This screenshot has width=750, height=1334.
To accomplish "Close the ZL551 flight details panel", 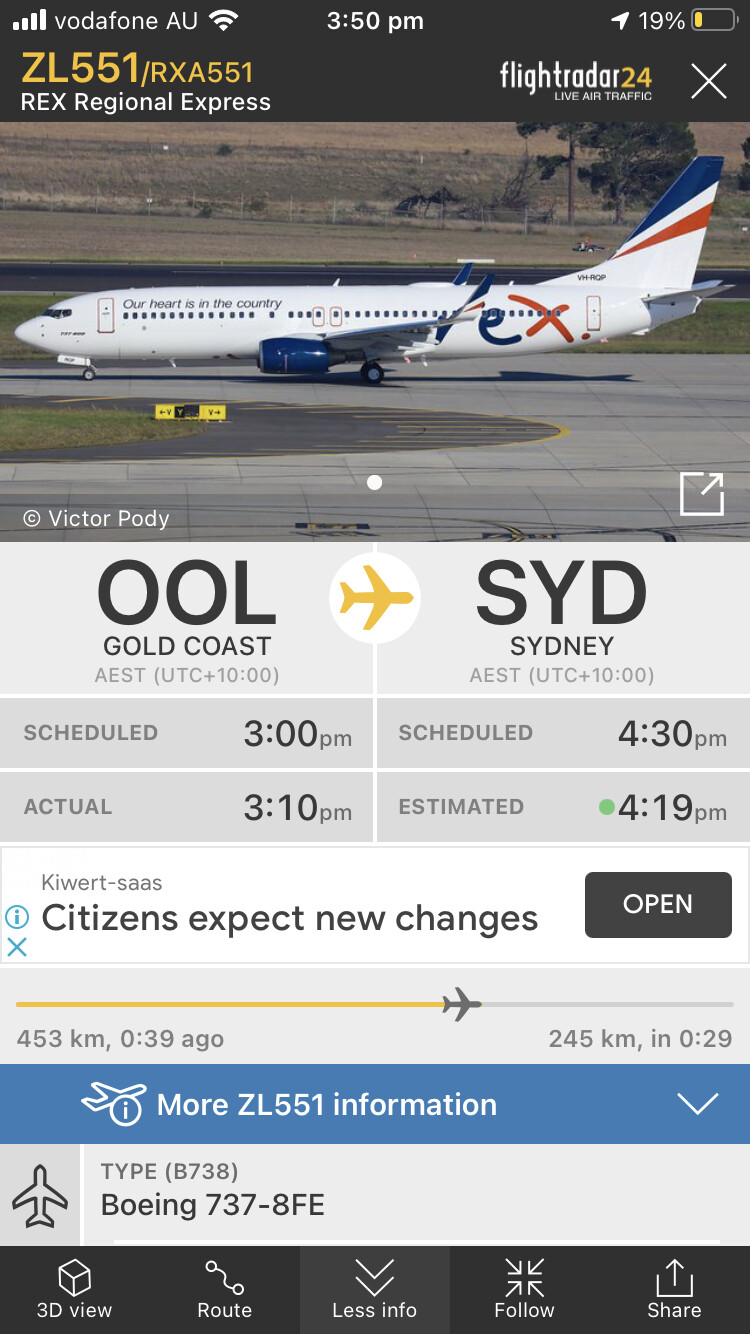I will (x=708, y=81).
